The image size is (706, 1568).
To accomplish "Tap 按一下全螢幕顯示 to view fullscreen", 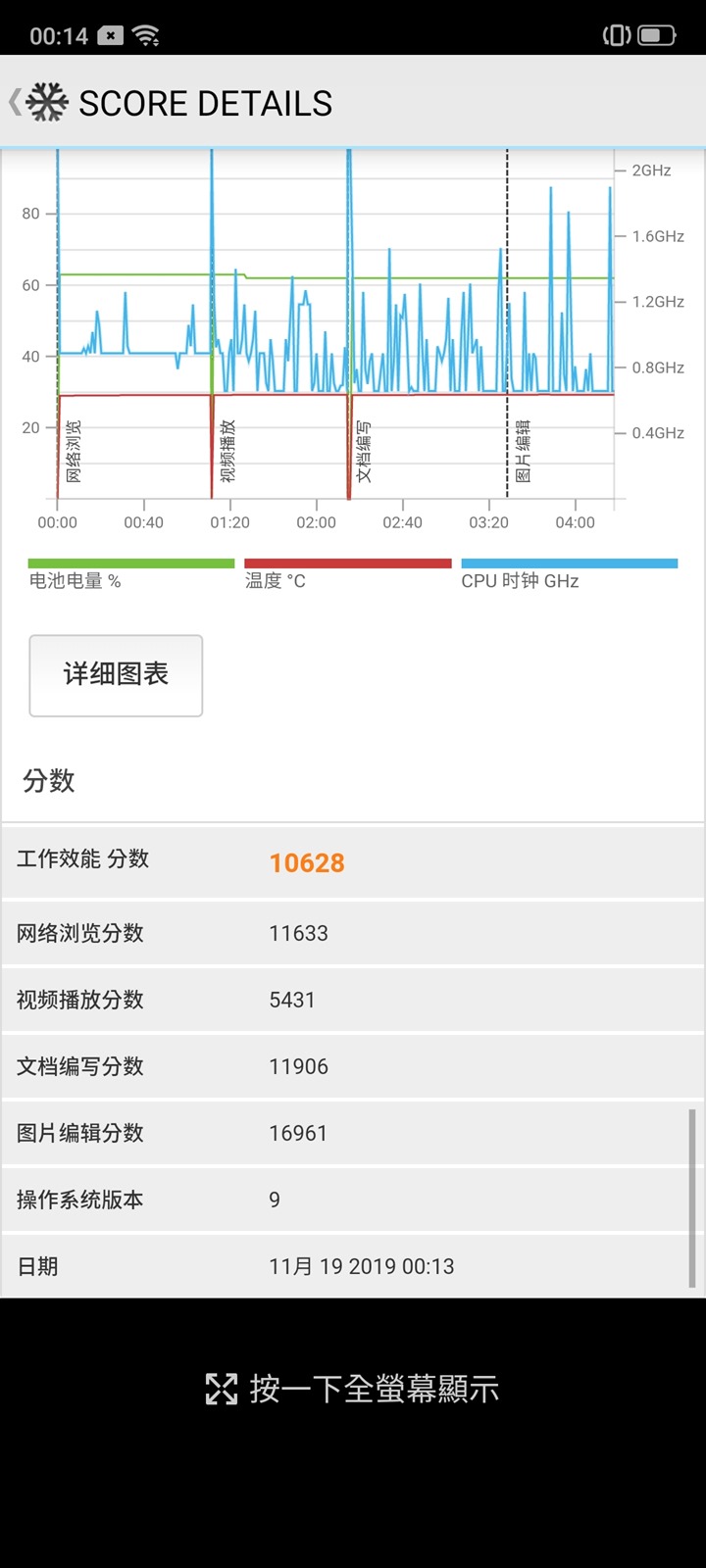I will point(353,1388).
